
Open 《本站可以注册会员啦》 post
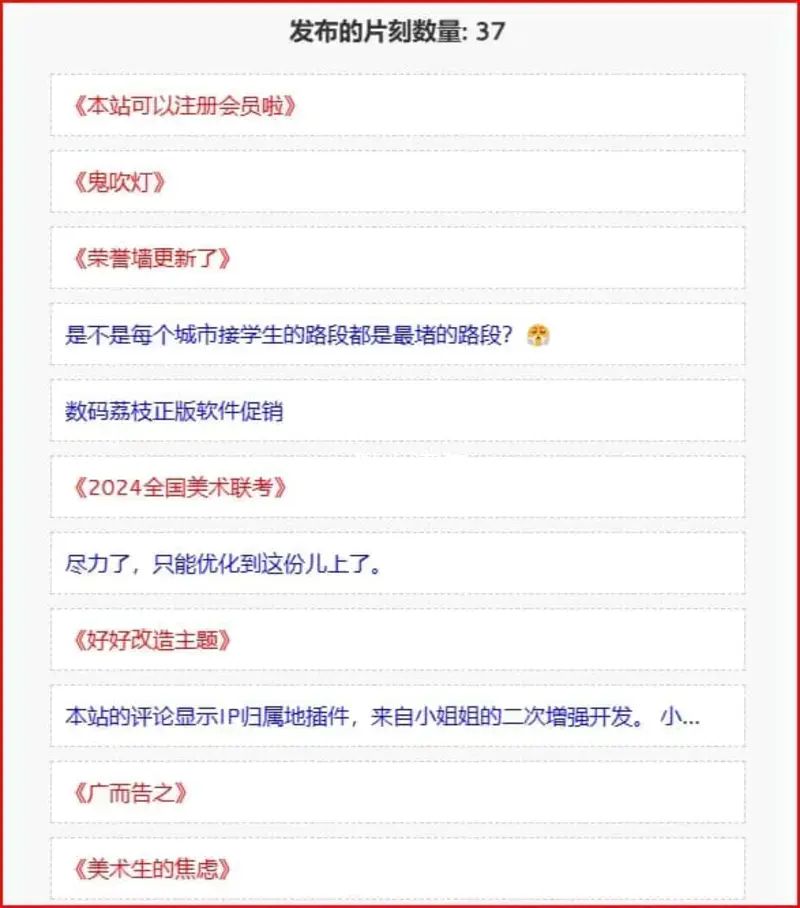tap(183, 106)
